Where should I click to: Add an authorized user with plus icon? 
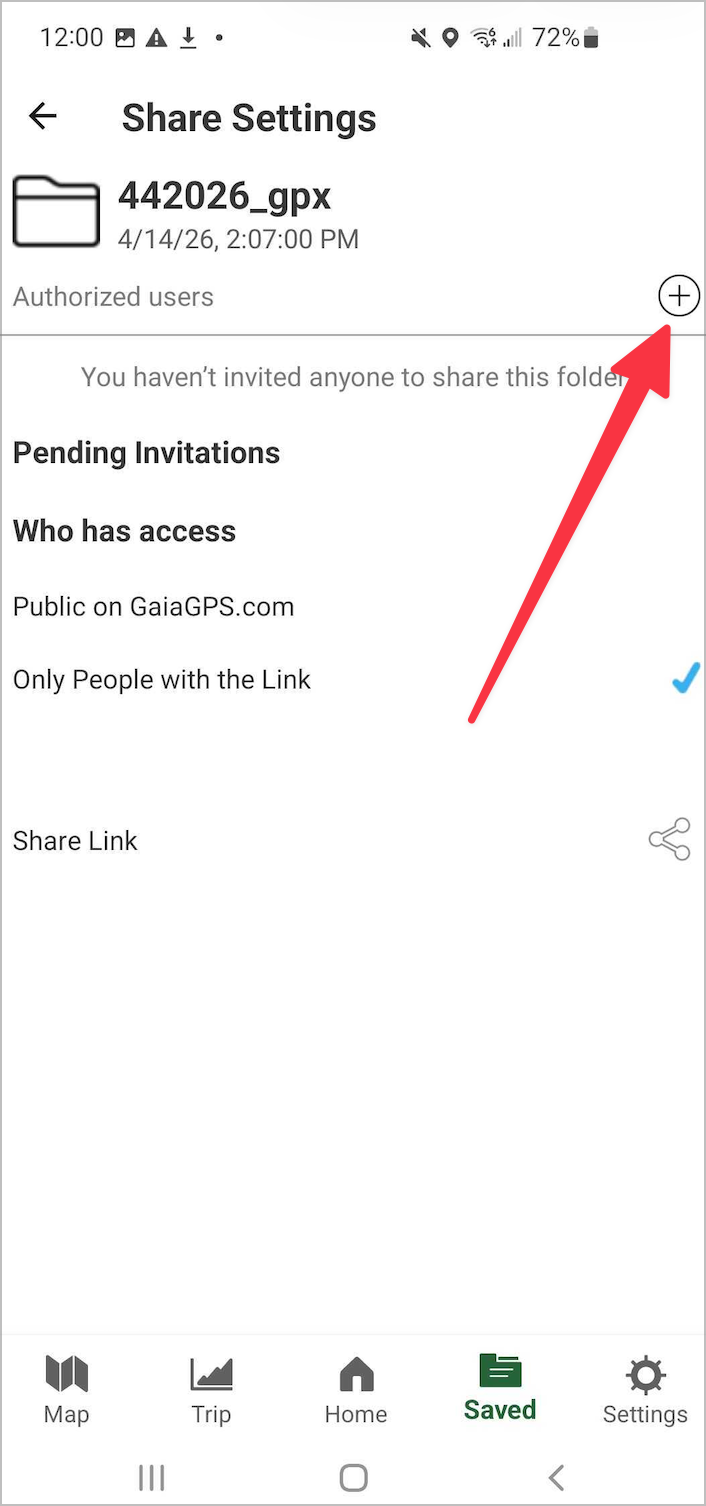678,296
